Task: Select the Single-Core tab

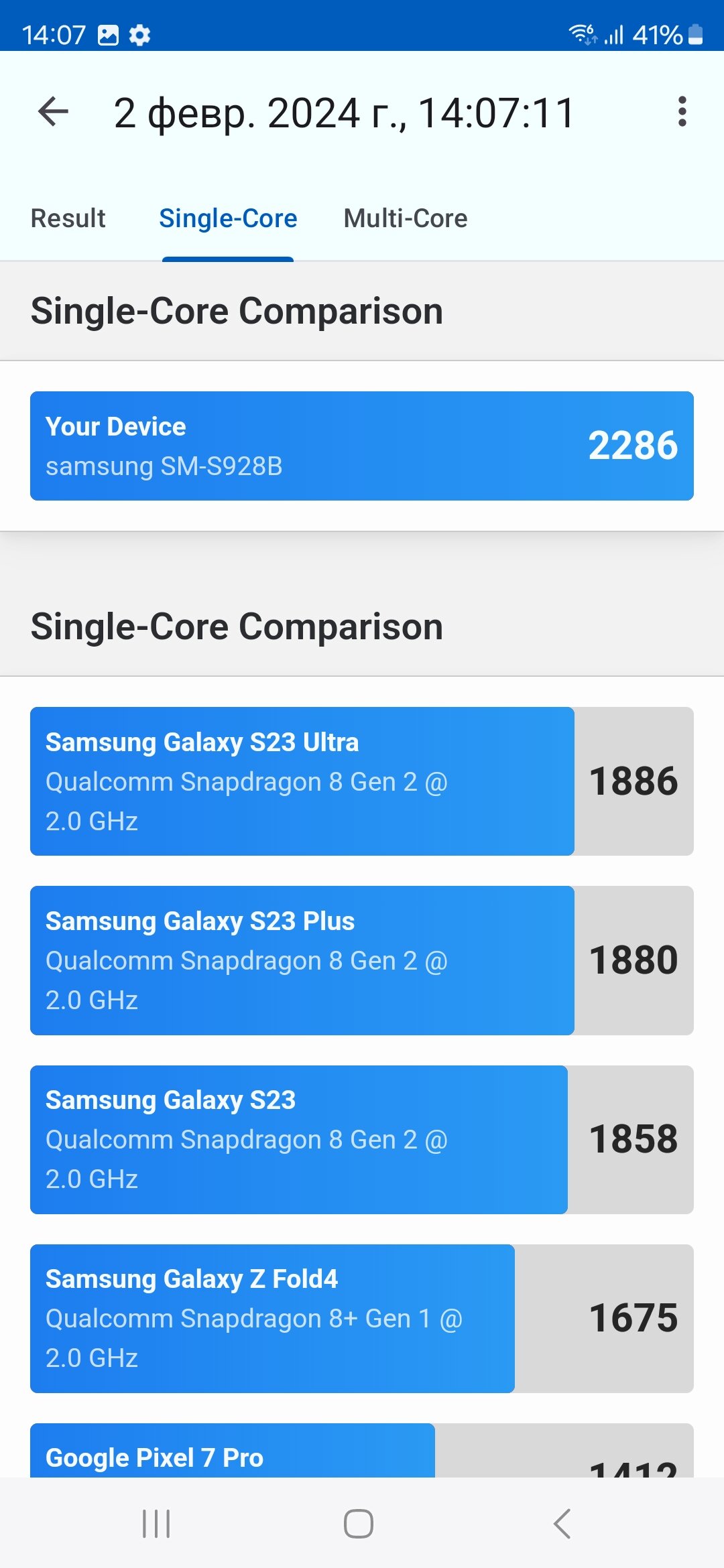Action: click(228, 218)
